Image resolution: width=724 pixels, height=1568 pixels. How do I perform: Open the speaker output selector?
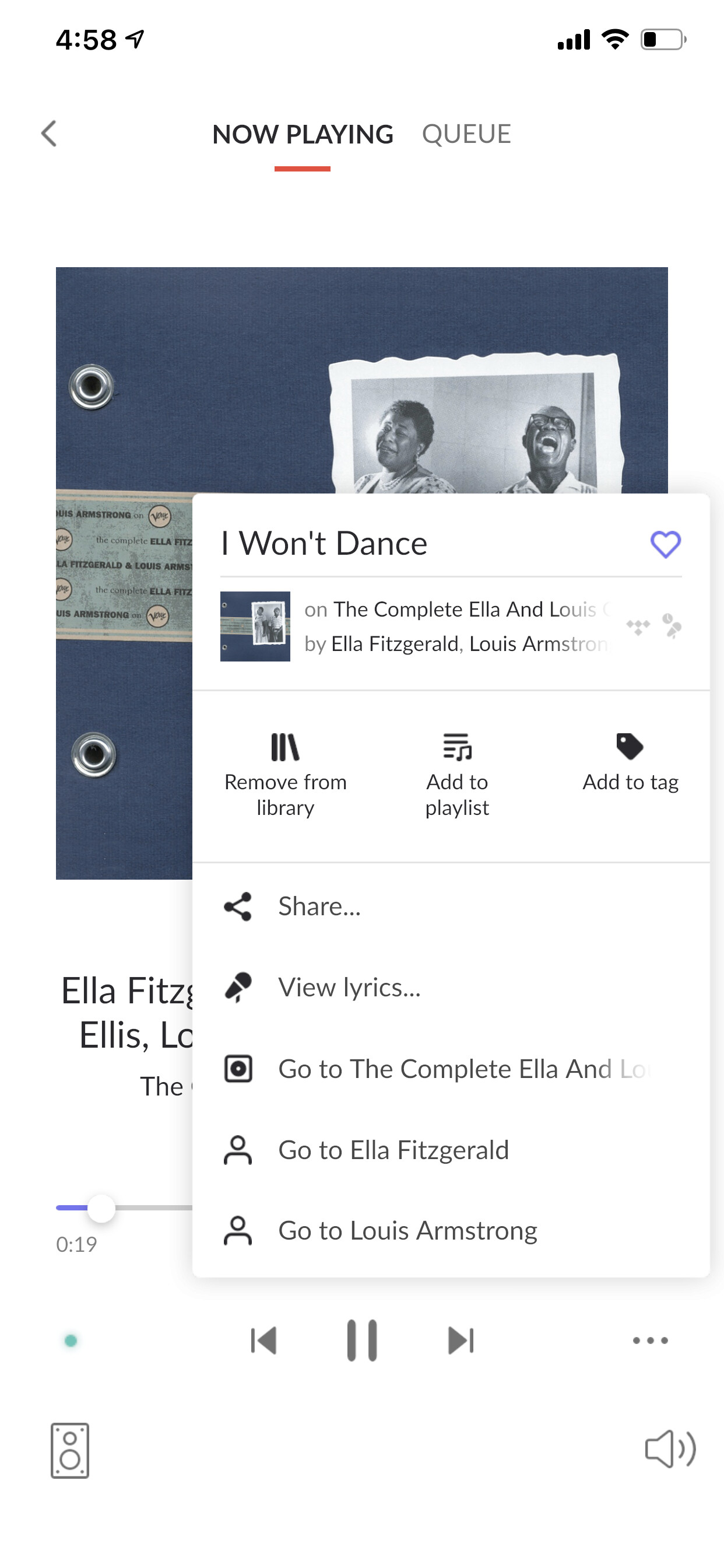[x=70, y=1451]
